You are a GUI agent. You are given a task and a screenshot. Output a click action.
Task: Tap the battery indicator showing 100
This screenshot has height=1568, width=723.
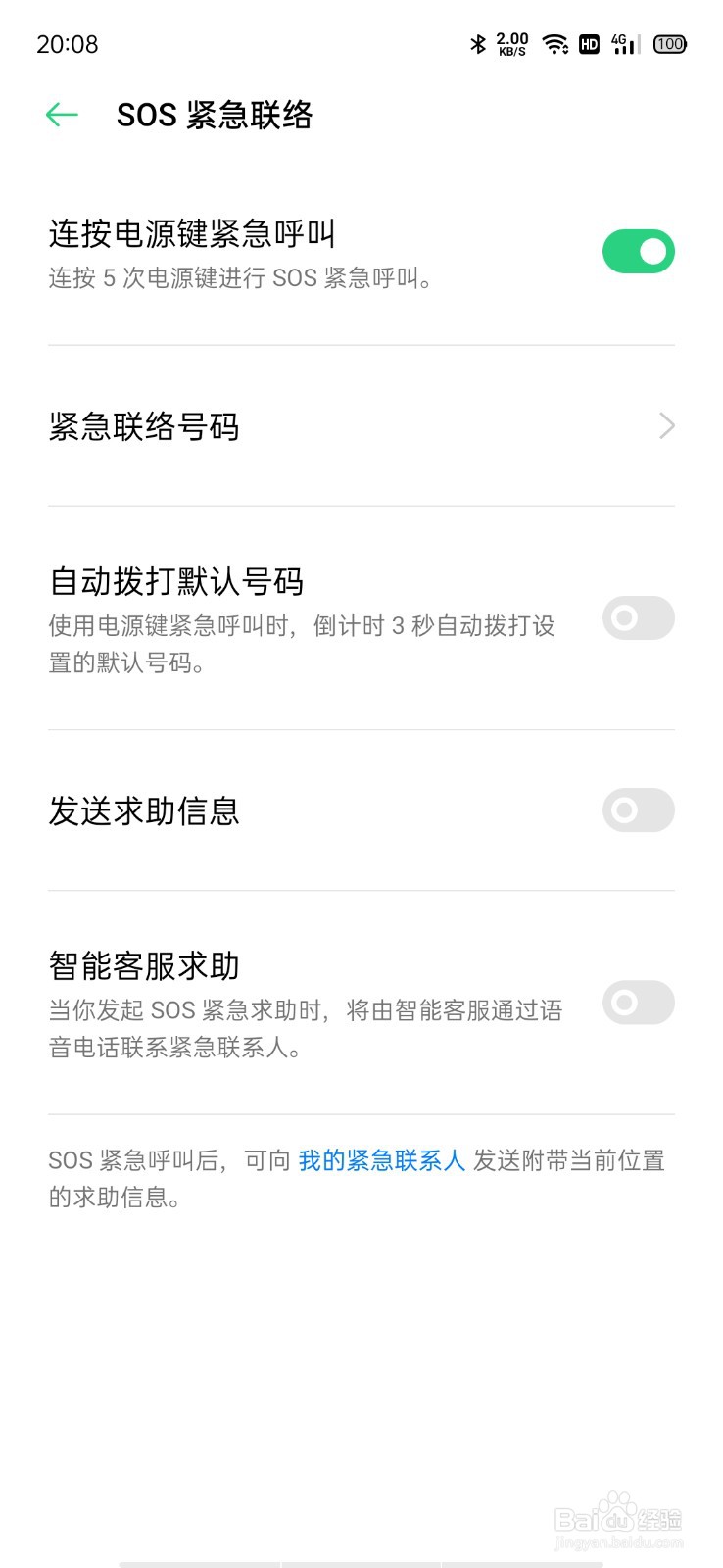coord(669,45)
